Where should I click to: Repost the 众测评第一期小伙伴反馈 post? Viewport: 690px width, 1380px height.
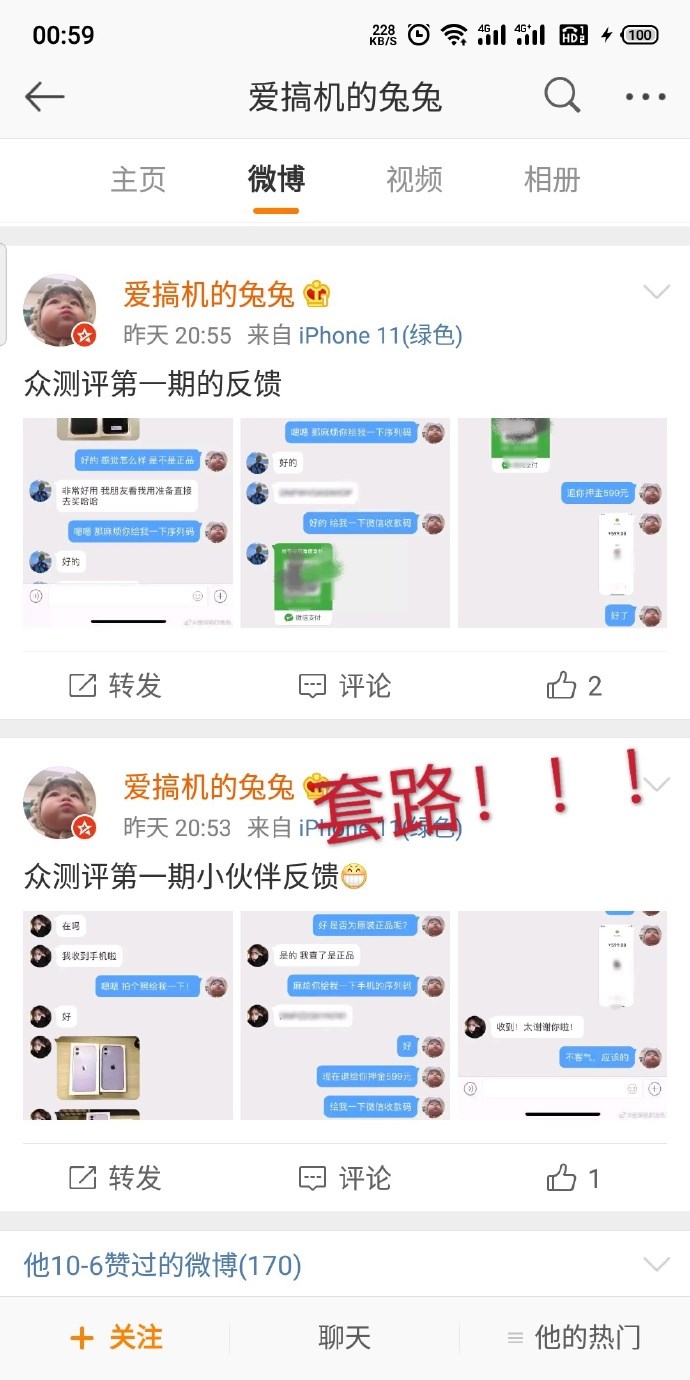(x=115, y=1178)
